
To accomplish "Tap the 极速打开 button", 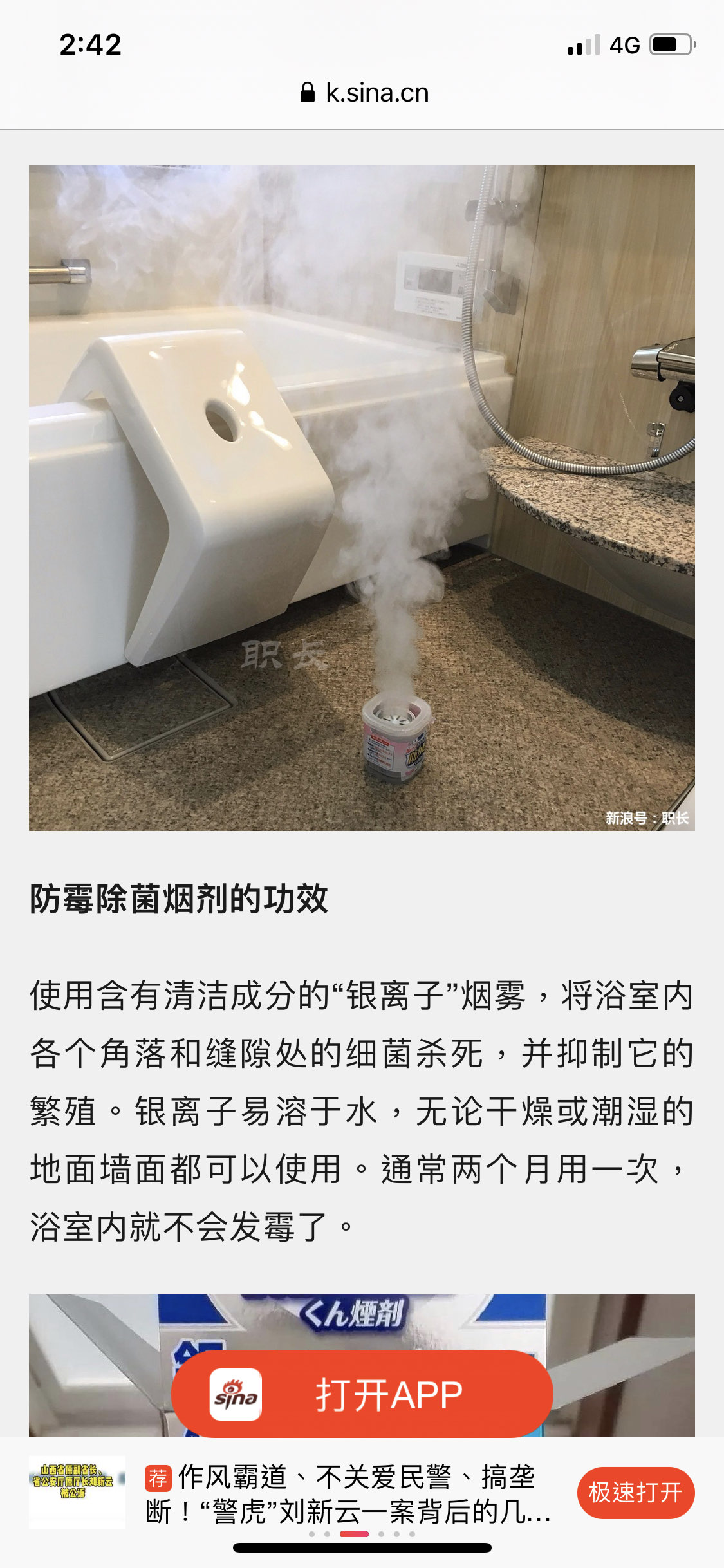I will point(635,1492).
